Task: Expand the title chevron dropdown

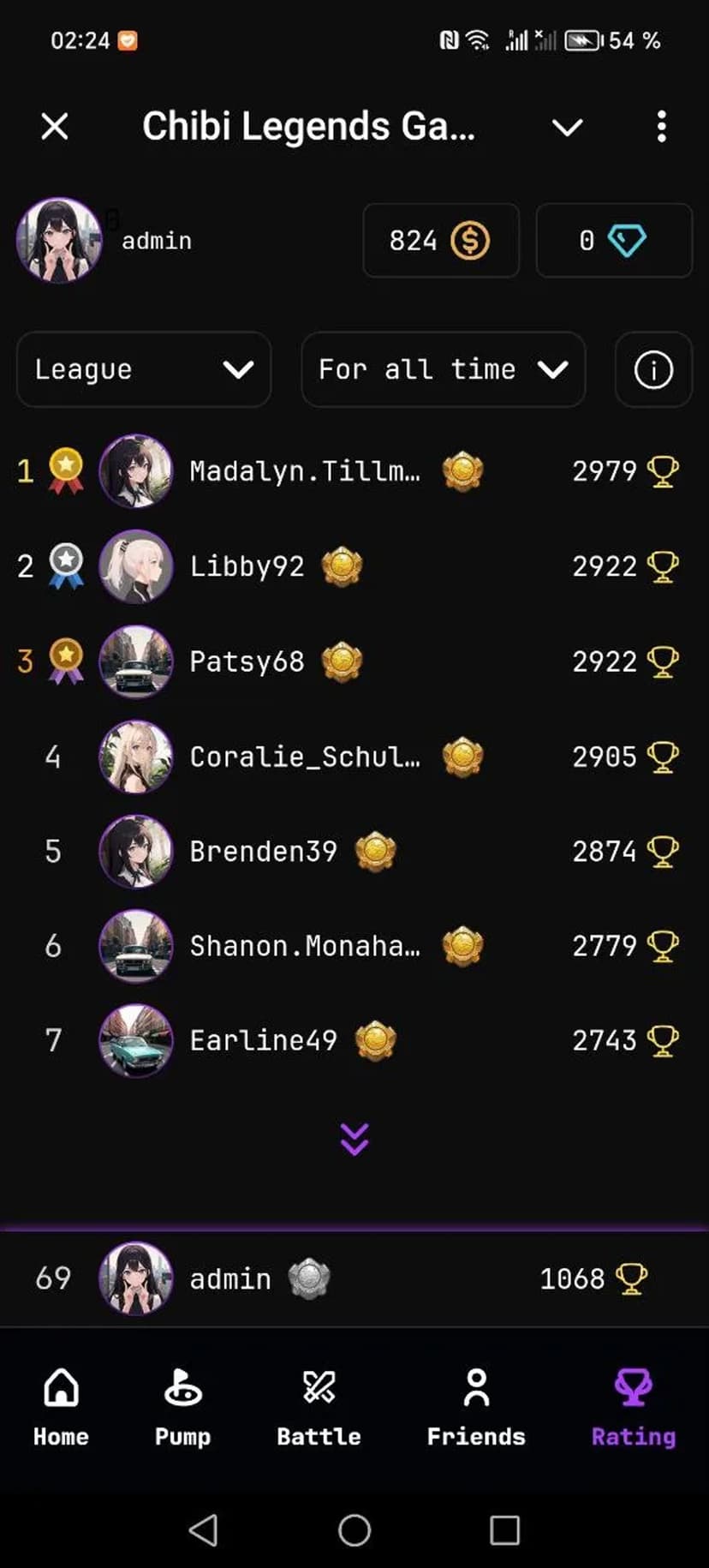Action: tap(567, 128)
